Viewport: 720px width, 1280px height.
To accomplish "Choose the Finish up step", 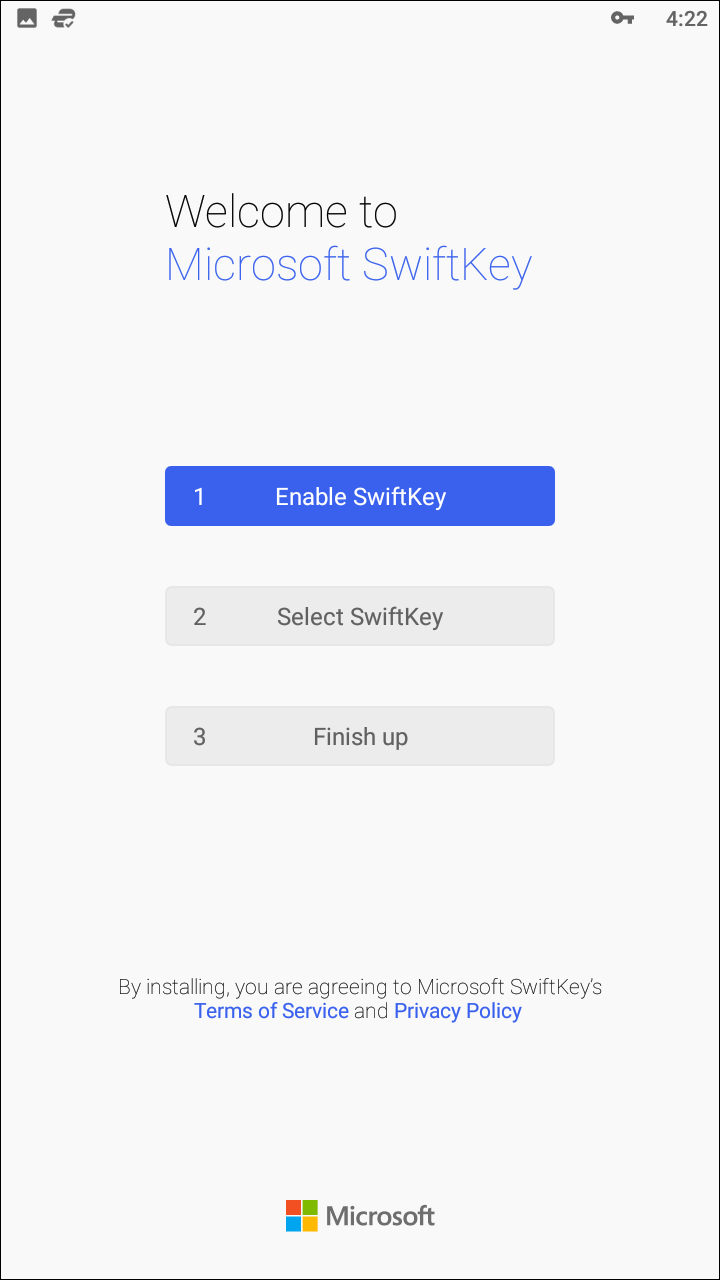I will (360, 736).
